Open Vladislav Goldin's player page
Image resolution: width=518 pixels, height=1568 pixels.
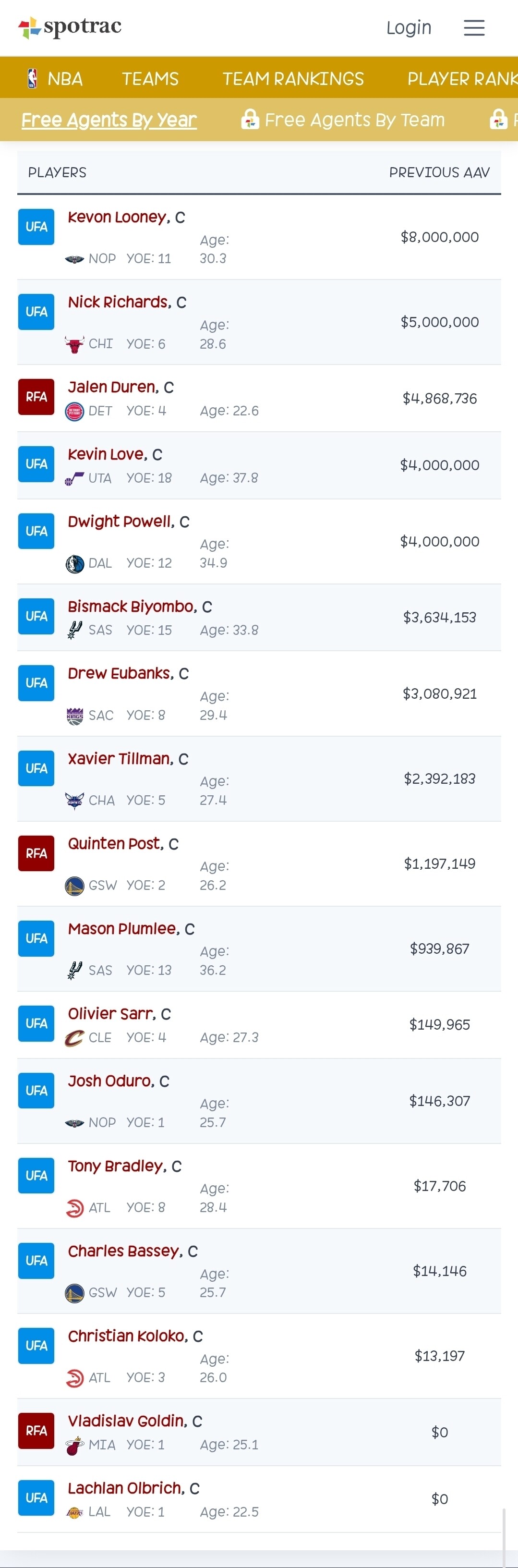126,1422
